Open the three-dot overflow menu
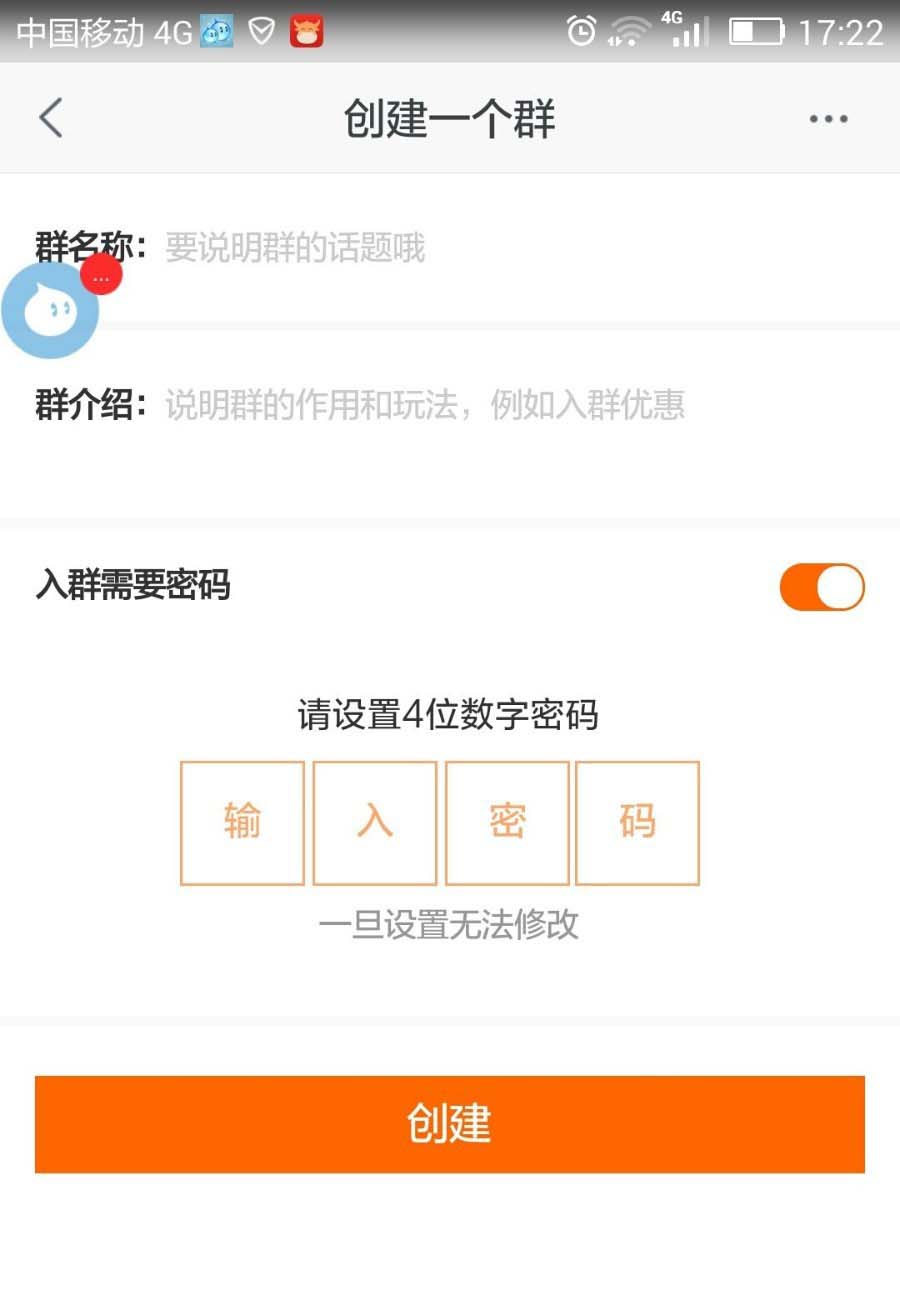The image size is (900, 1306). pyautogui.click(x=828, y=119)
